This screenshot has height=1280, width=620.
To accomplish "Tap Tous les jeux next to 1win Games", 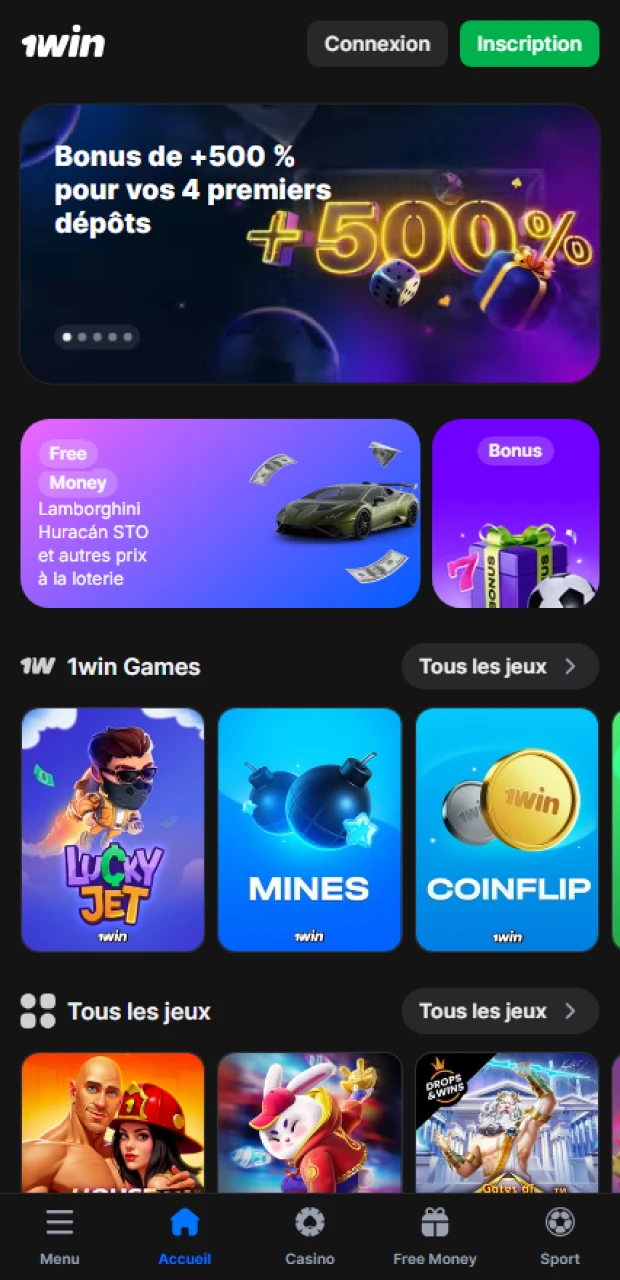I will coord(499,666).
